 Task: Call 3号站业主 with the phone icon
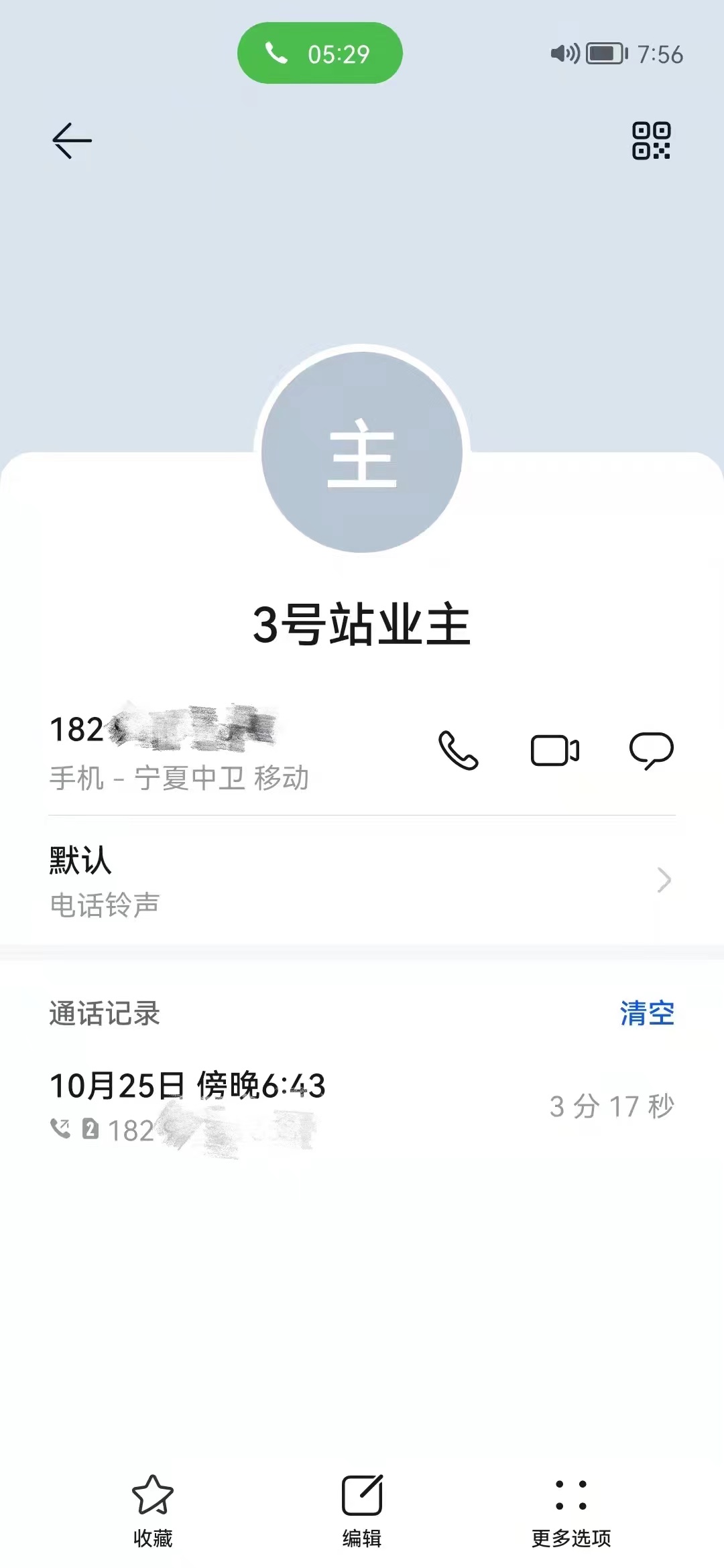pyautogui.click(x=459, y=750)
